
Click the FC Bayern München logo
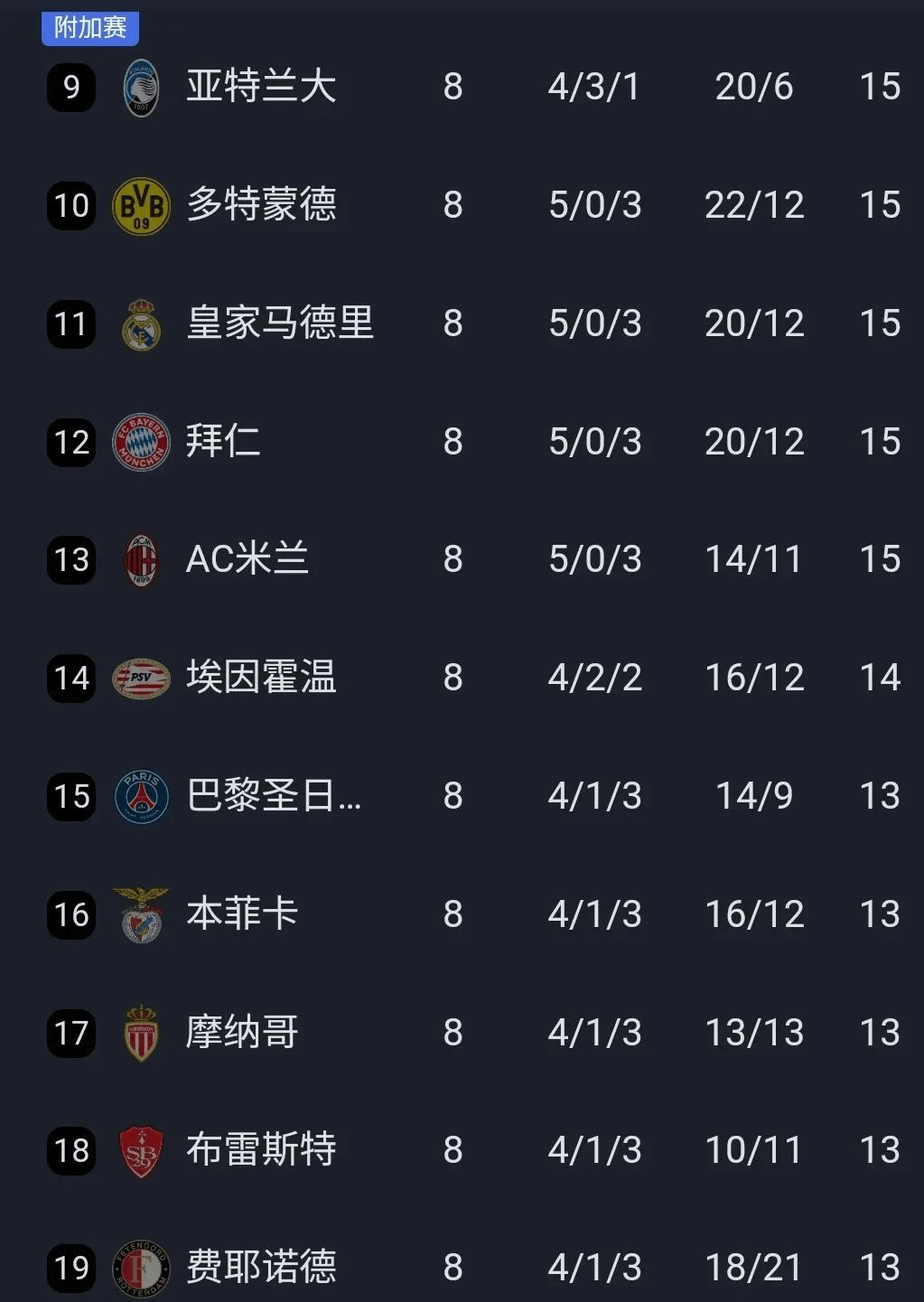coord(140,441)
